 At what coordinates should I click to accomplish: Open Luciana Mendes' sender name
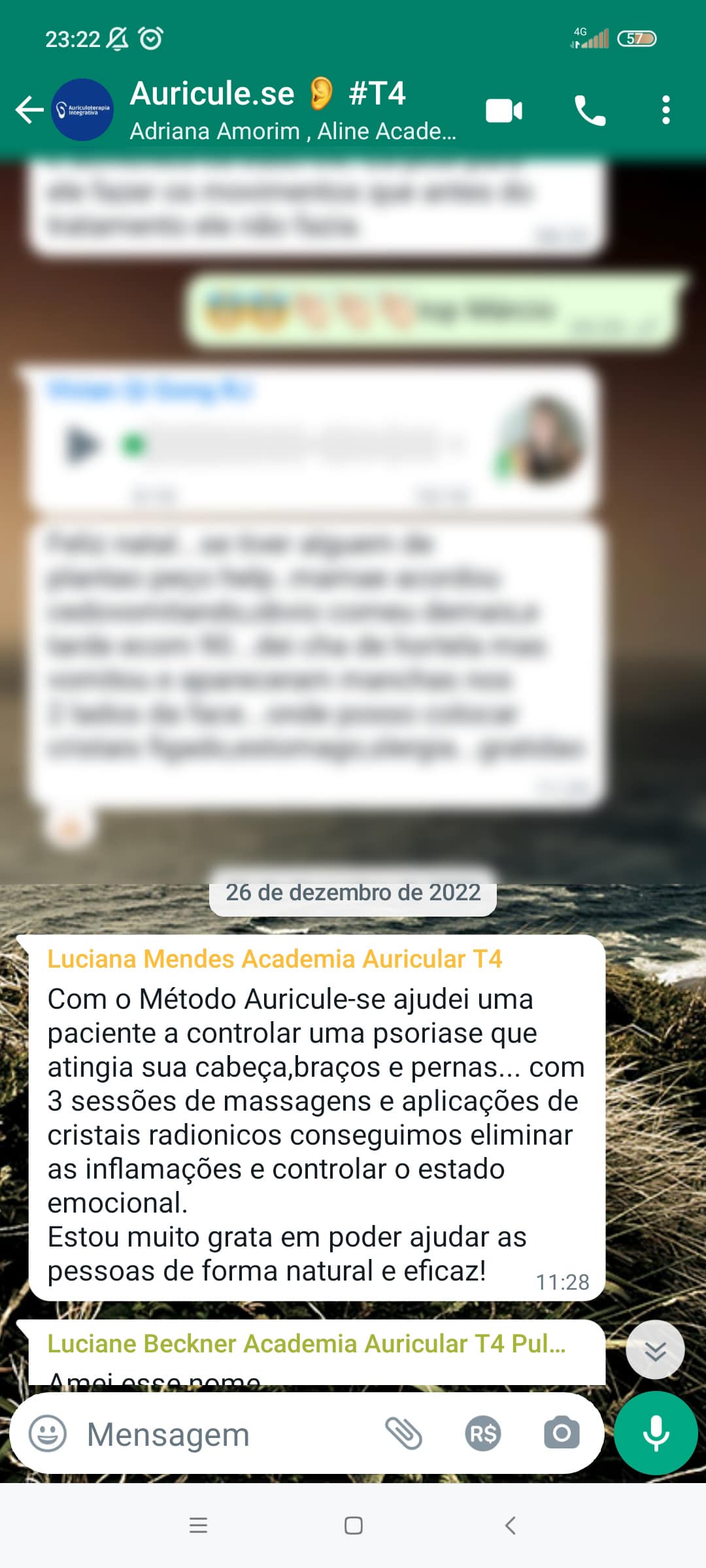275,959
